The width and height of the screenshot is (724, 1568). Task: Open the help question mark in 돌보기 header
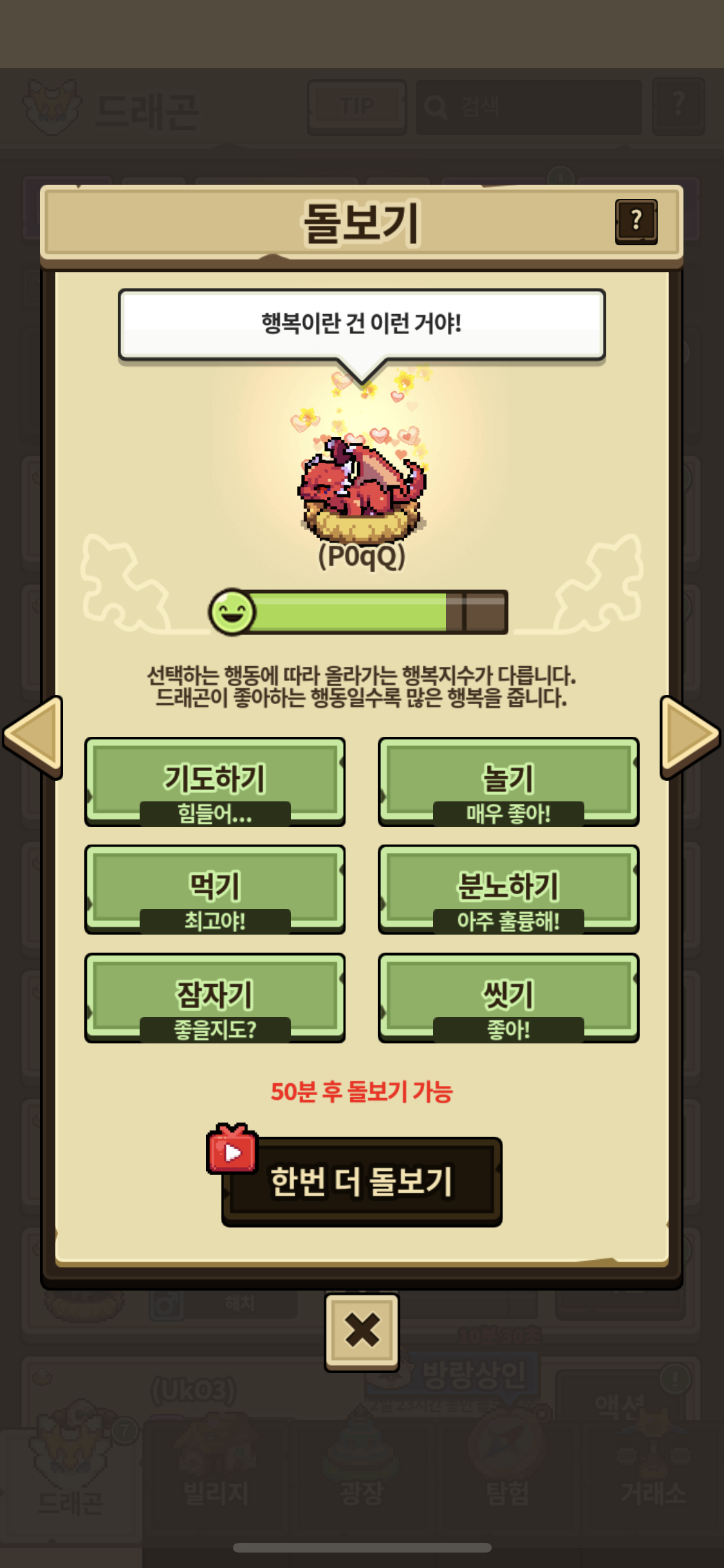[636, 221]
